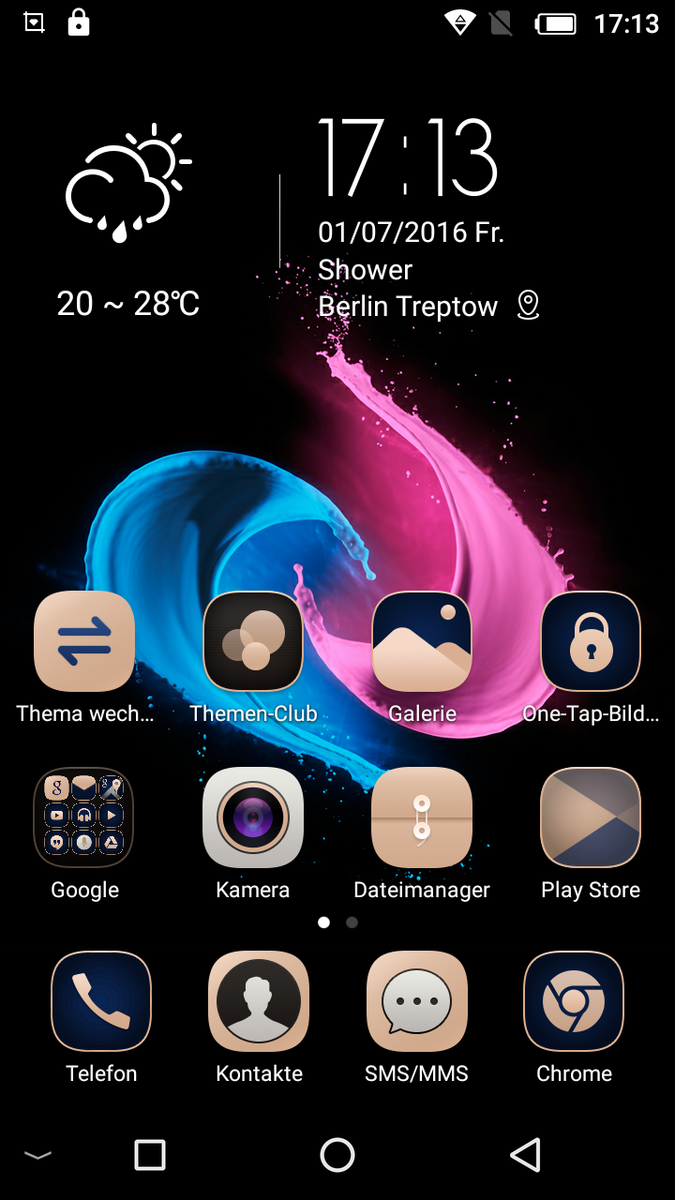Viewport: 675px width, 1200px height.
Task: Open the Play Store
Action: 590,817
